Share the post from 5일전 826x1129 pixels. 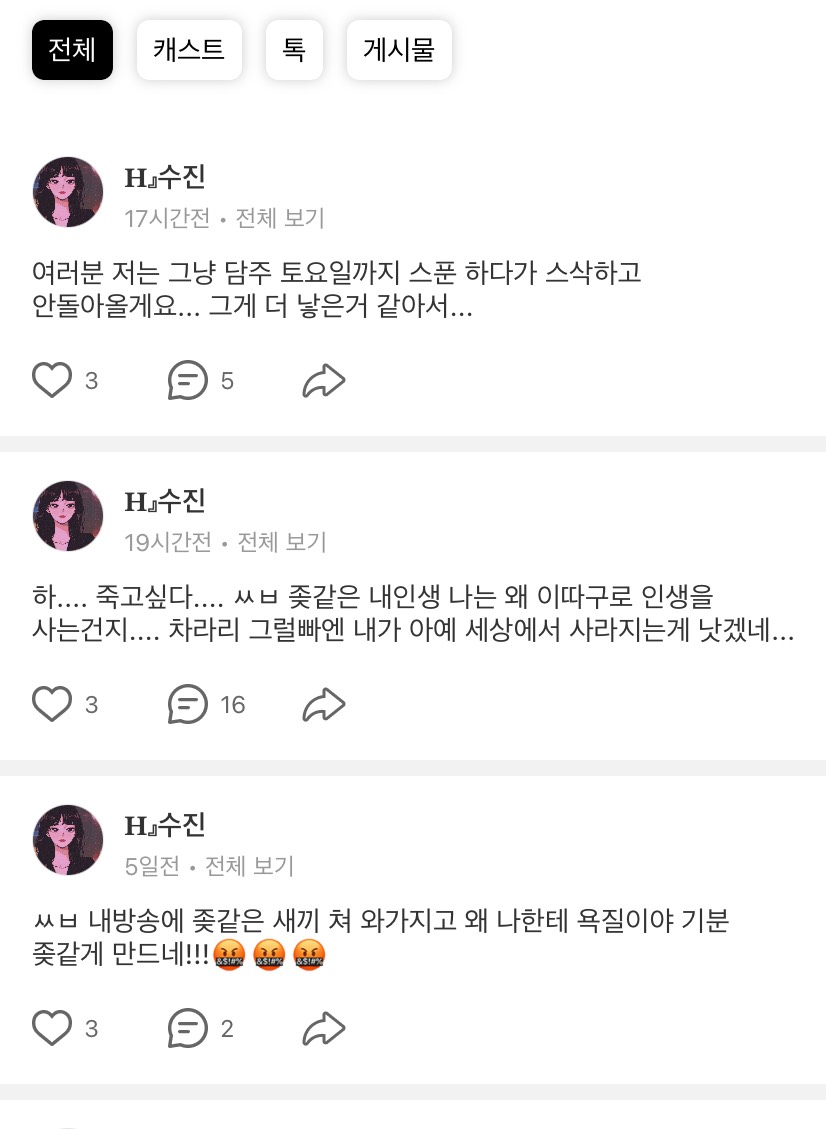click(323, 1028)
